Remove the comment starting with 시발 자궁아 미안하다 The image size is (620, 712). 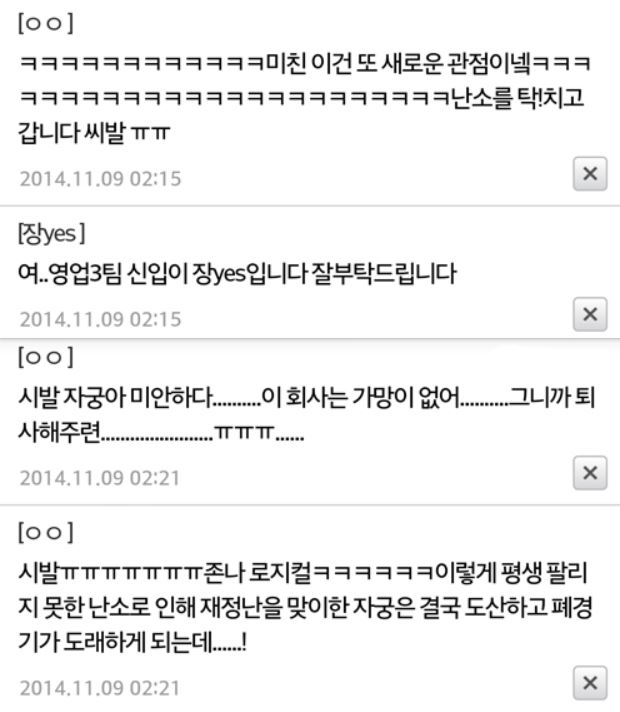(x=590, y=471)
